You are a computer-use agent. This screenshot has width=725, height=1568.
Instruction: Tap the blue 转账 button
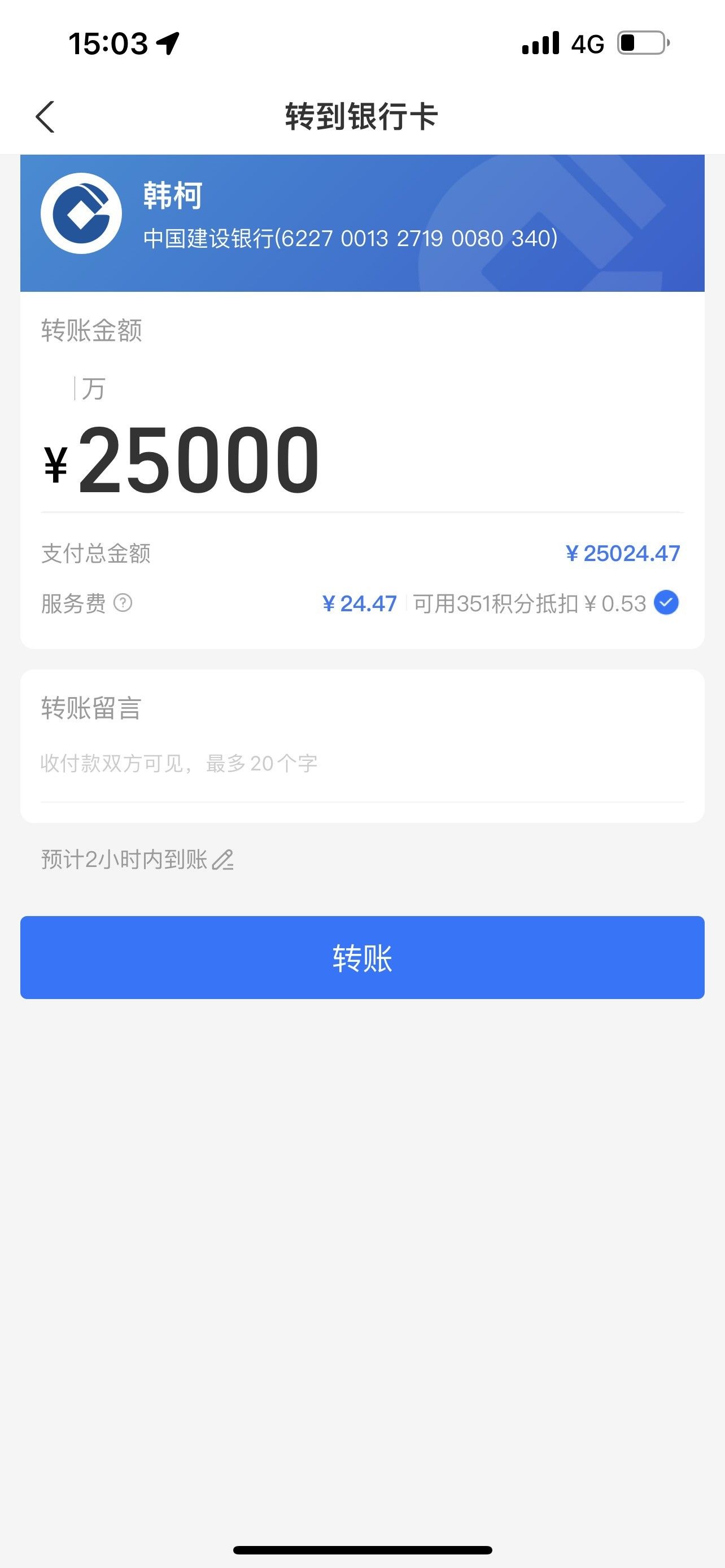362,957
